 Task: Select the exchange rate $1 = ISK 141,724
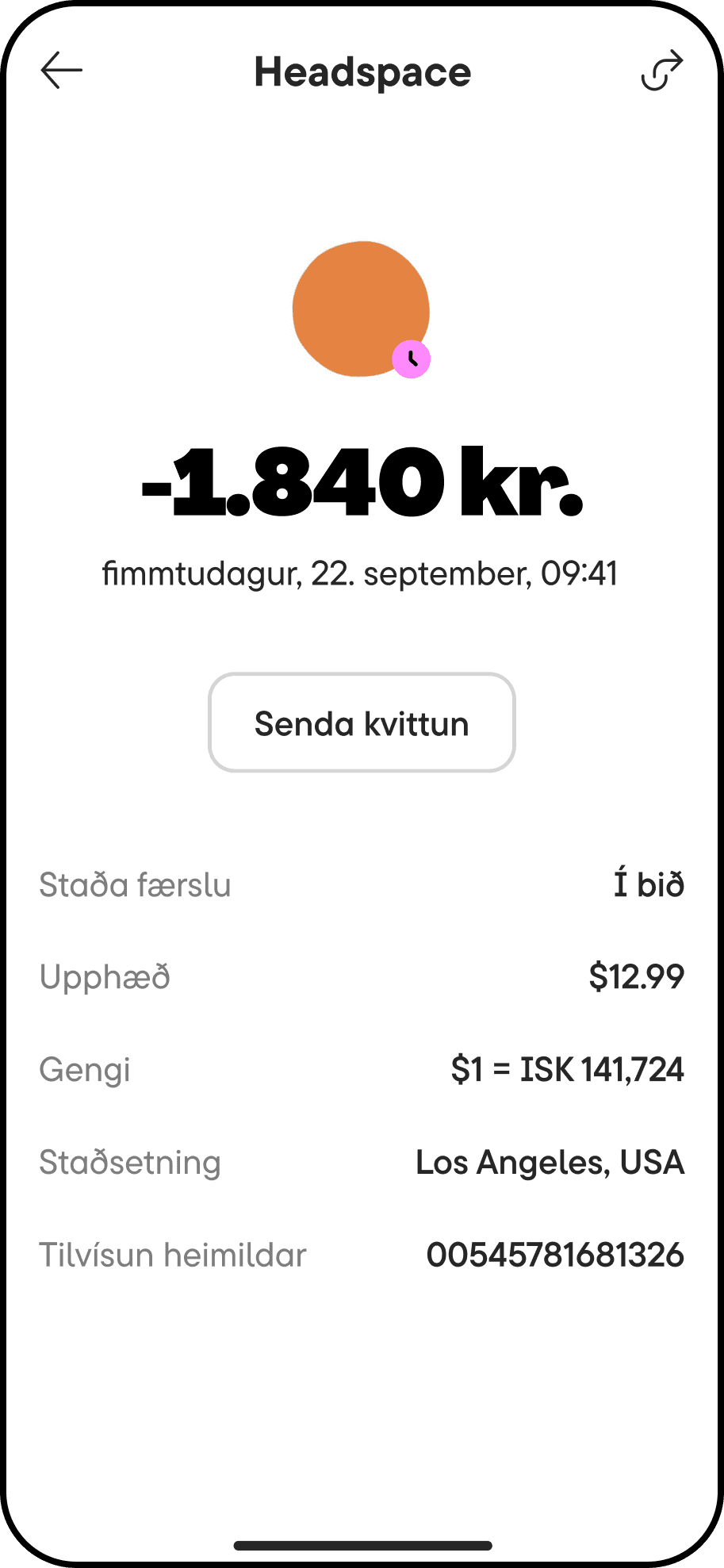click(x=567, y=1069)
